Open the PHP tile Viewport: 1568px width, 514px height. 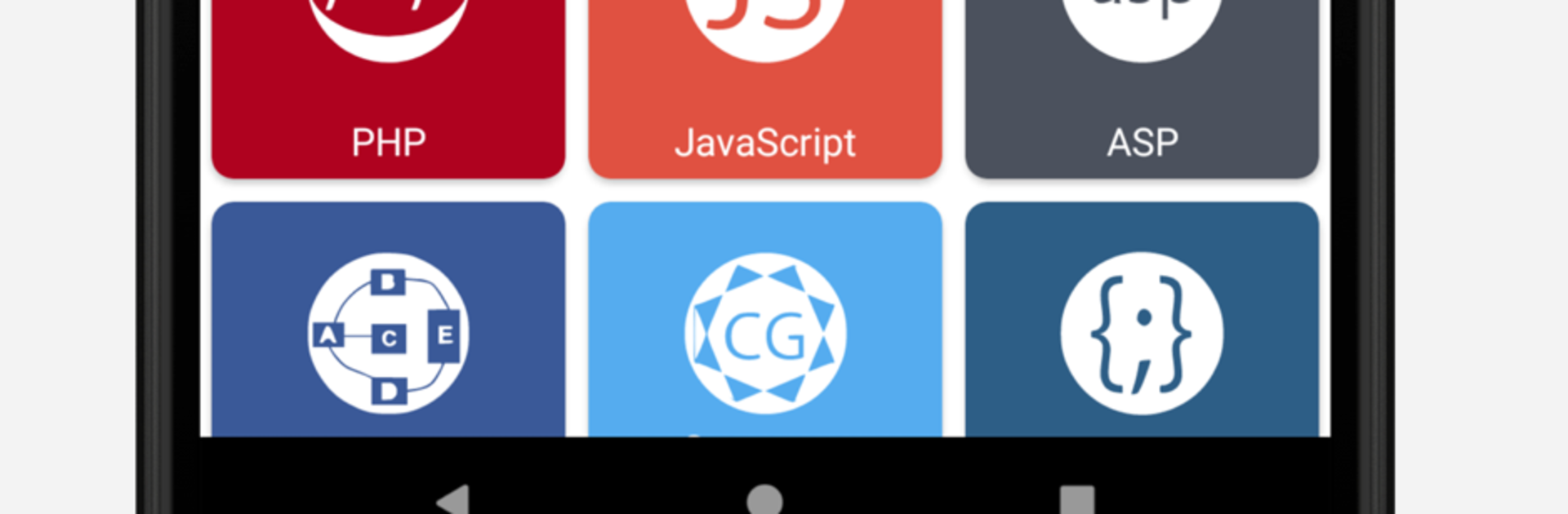click(x=388, y=90)
